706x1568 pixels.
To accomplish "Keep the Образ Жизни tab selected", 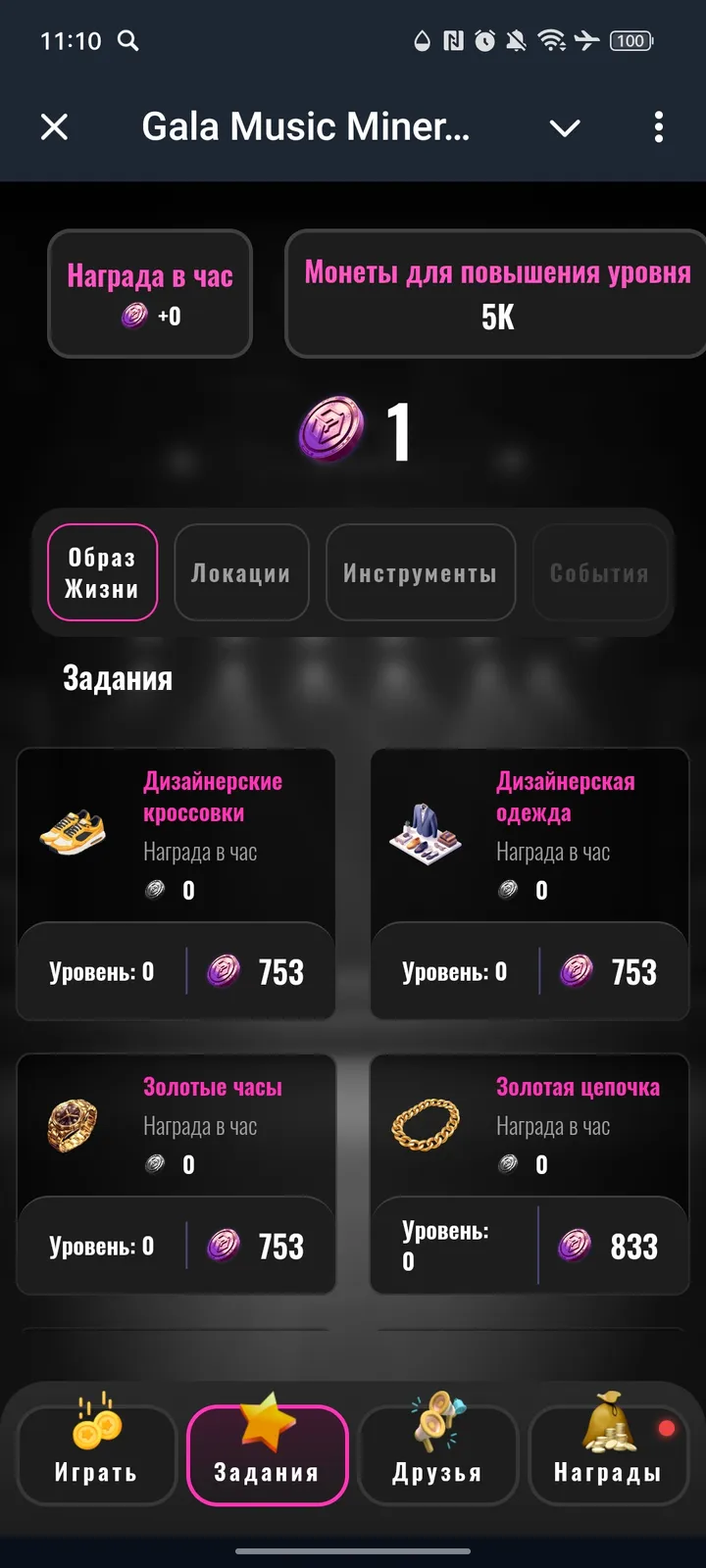I will tap(102, 573).
